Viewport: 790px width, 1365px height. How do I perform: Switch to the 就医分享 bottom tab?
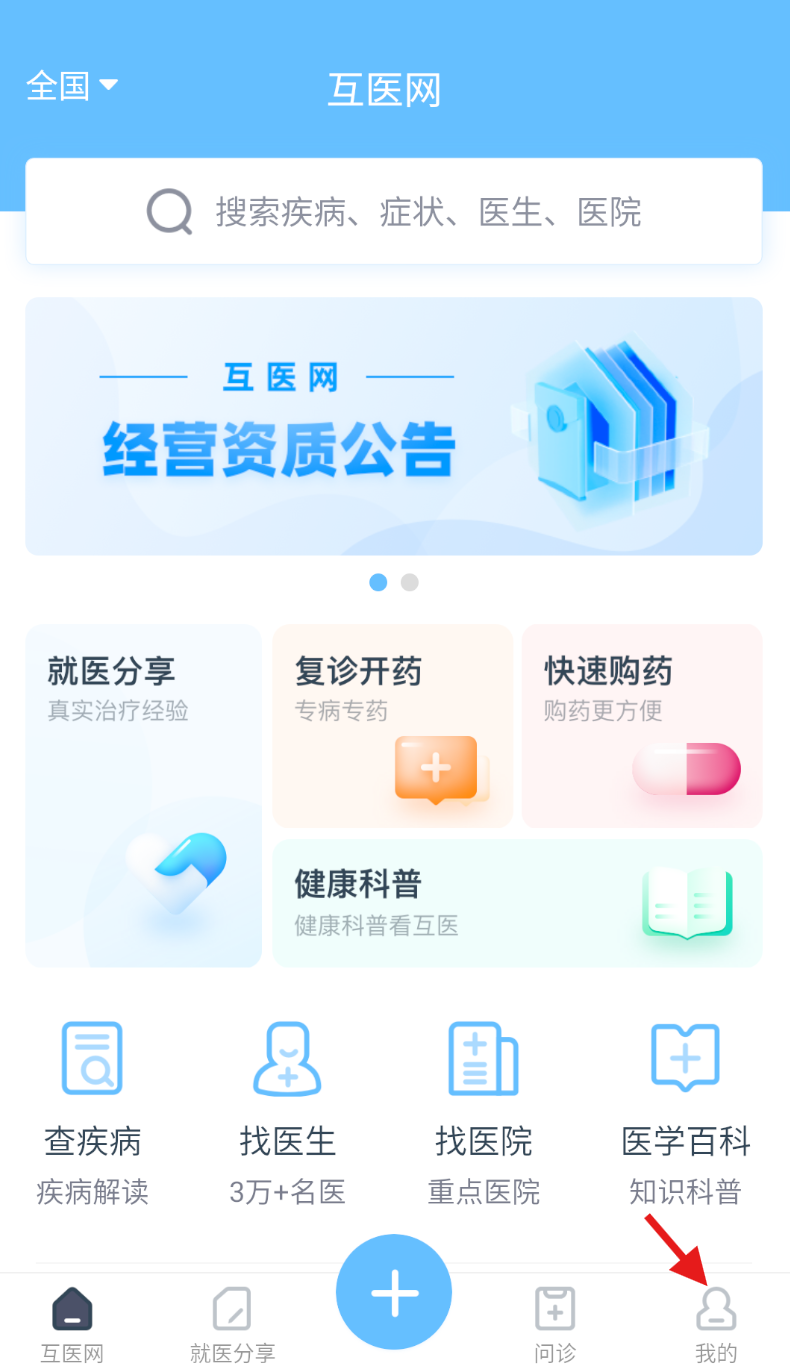tap(232, 1323)
